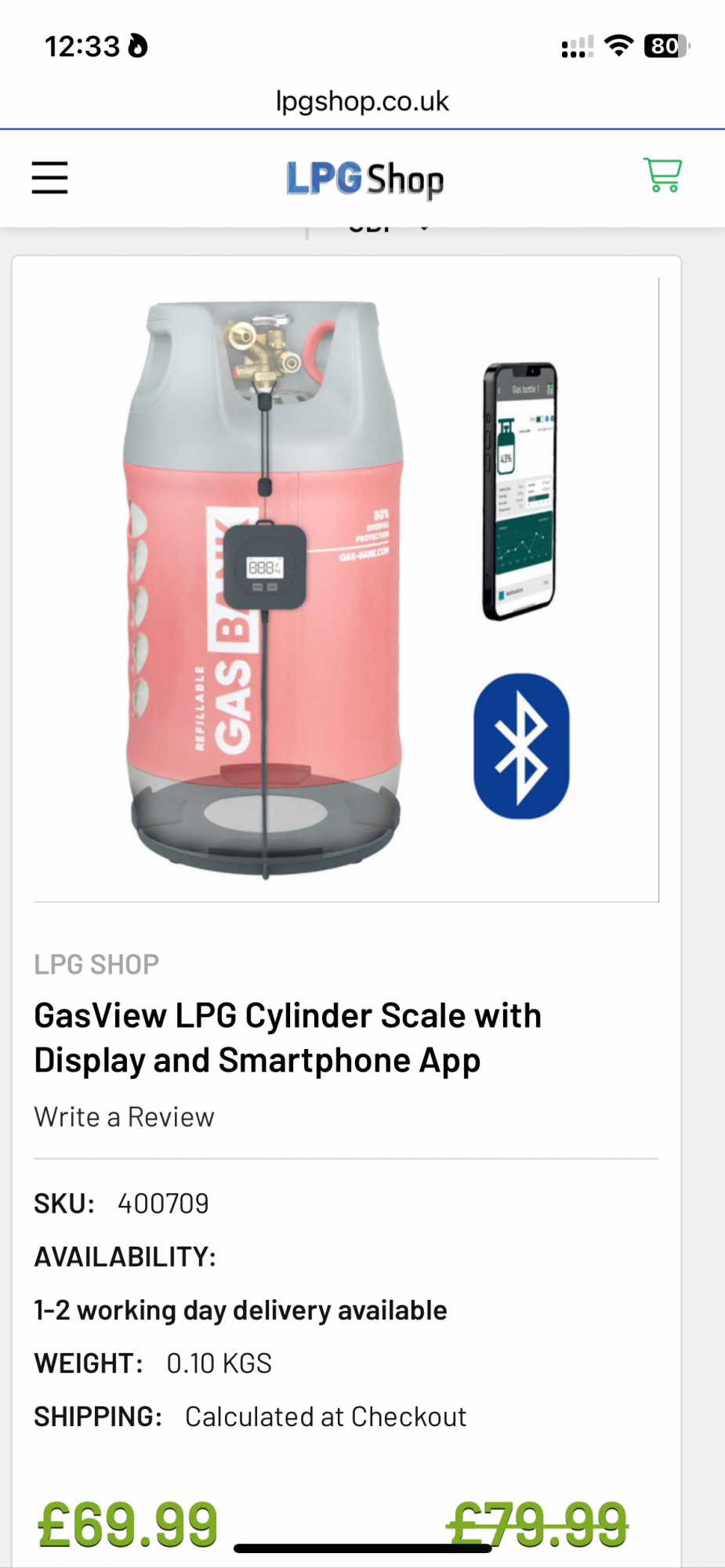The width and height of the screenshot is (725, 1568).
Task: Enlarge the GasView scale product image
Action: pos(346,590)
